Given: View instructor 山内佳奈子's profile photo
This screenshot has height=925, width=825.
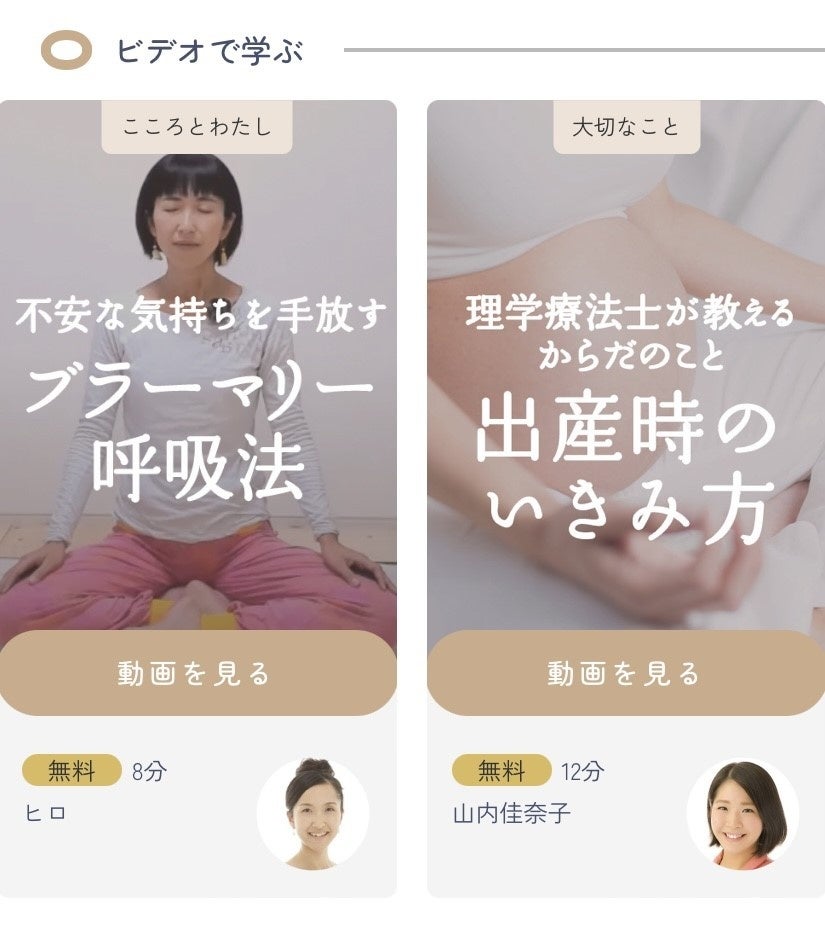Looking at the screenshot, I should tap(742, 813).
